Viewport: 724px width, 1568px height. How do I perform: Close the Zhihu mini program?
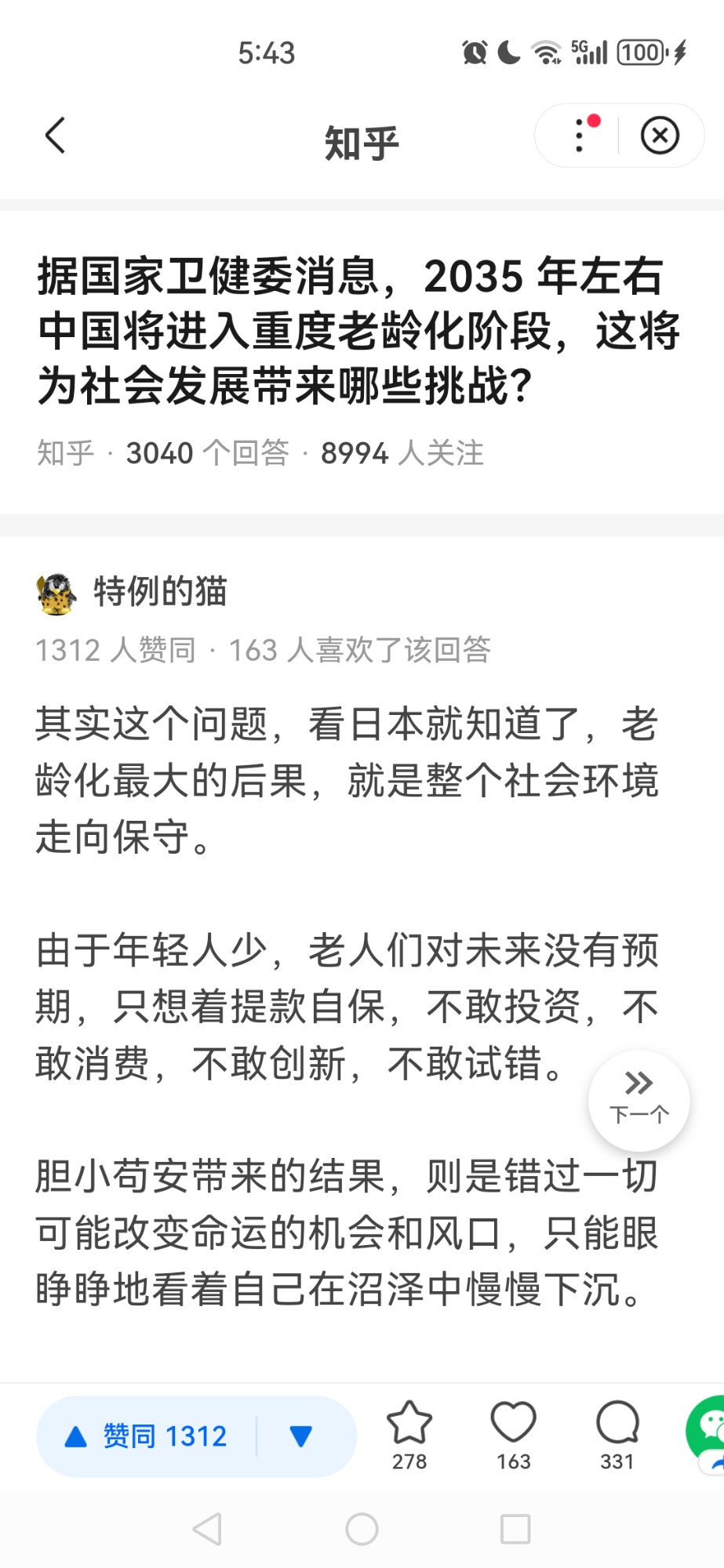point(660,136)
